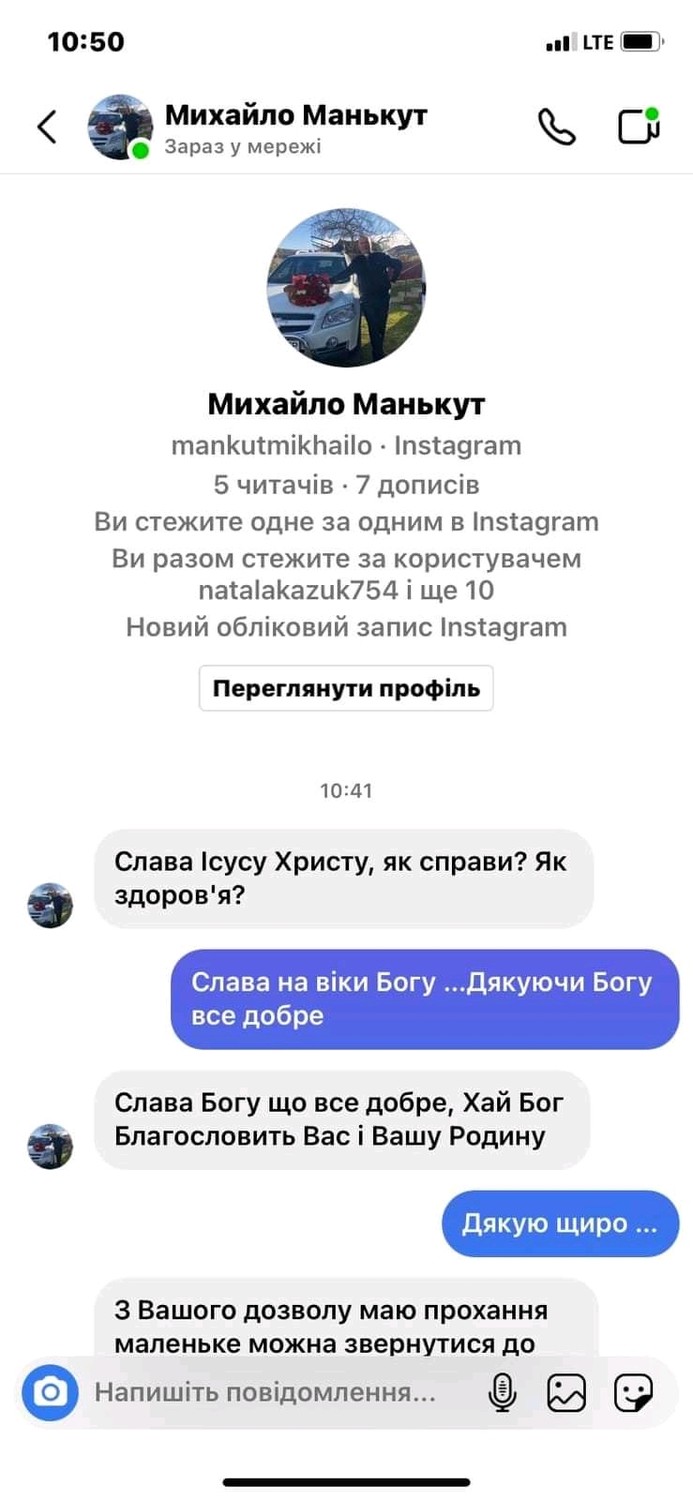The width and height of the screenshot is (693, 1500).
Task: Attach a photo from the gallery
Action: [567, 1392]
